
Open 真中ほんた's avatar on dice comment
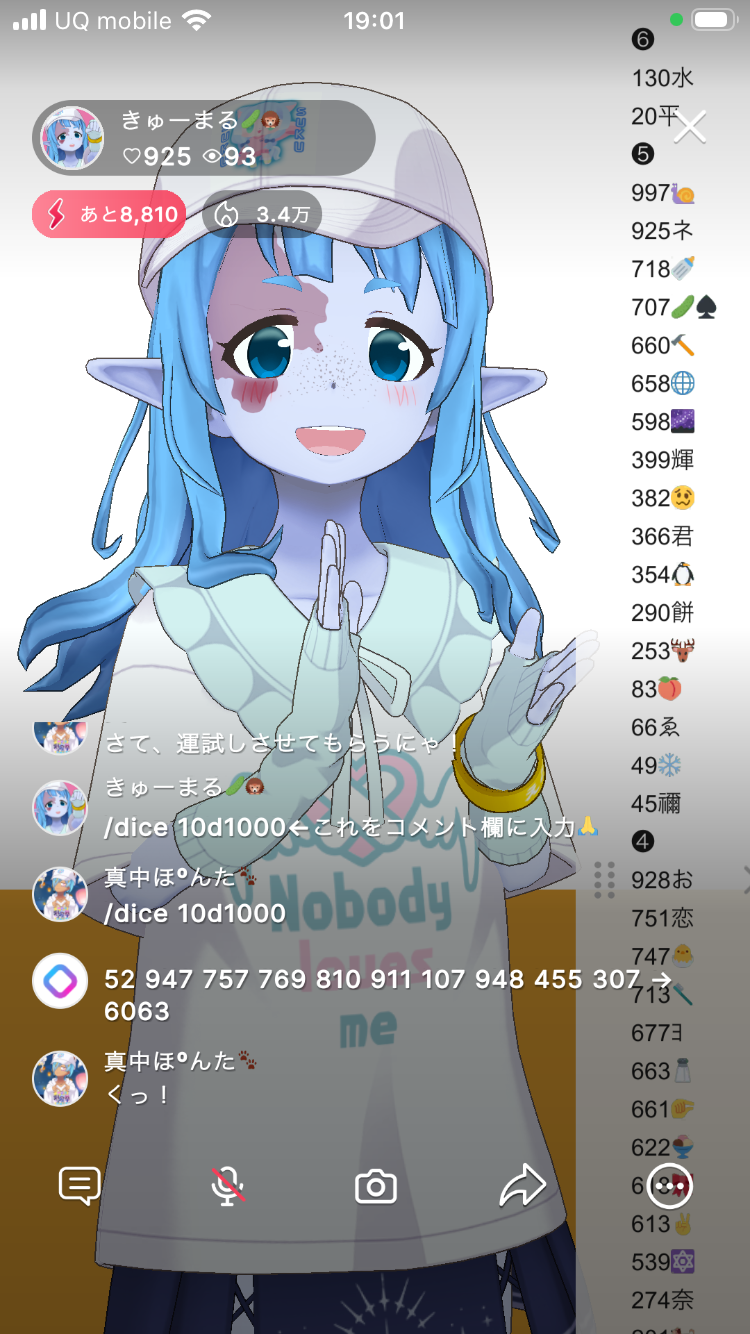(60, 895)
